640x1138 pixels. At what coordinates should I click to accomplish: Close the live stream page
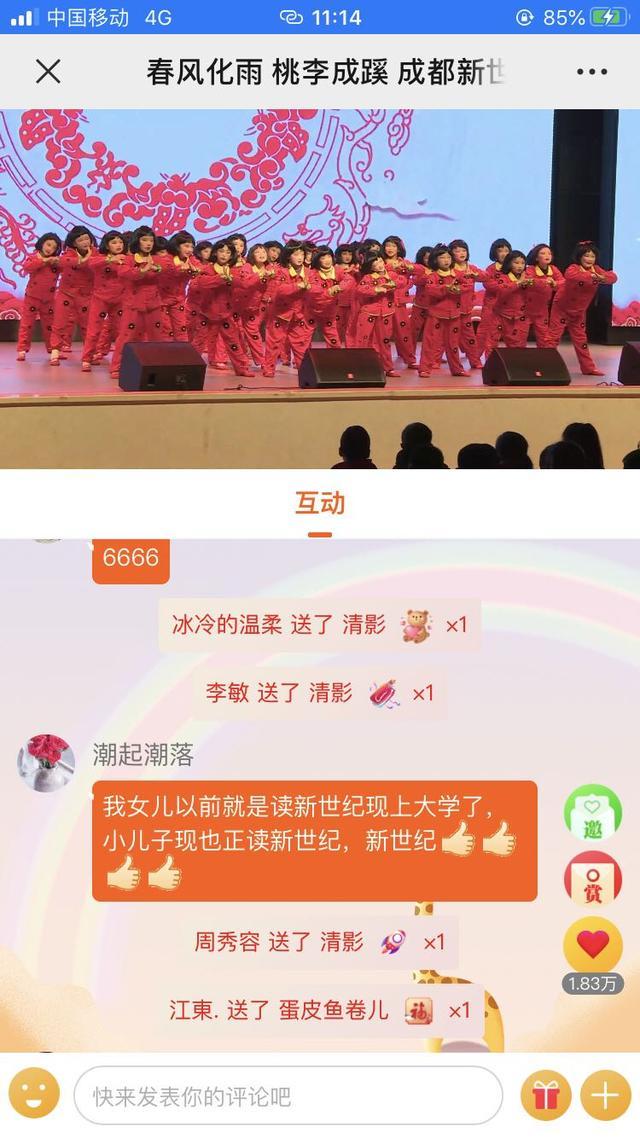[48, 71]
